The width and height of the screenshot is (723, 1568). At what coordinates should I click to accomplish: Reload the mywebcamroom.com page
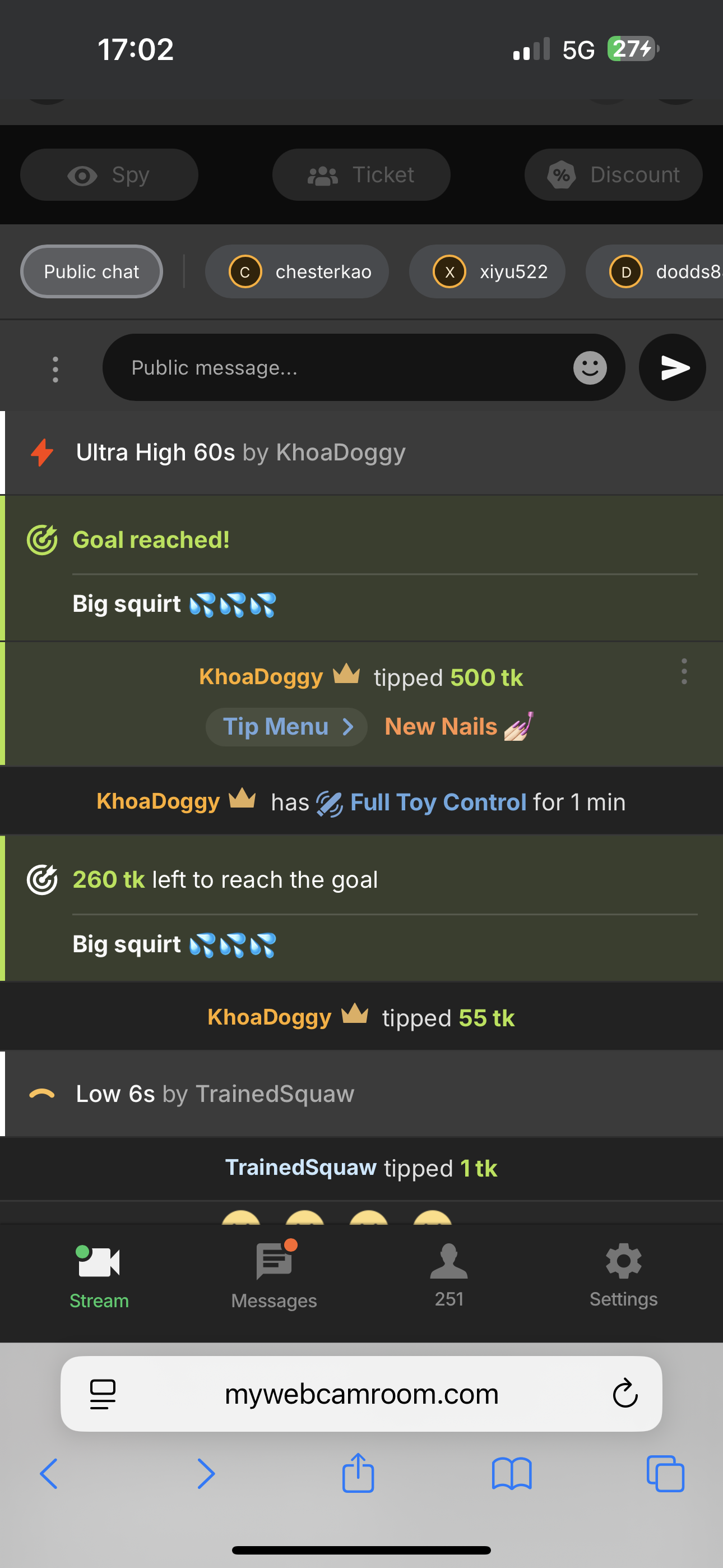(624, 1394)
